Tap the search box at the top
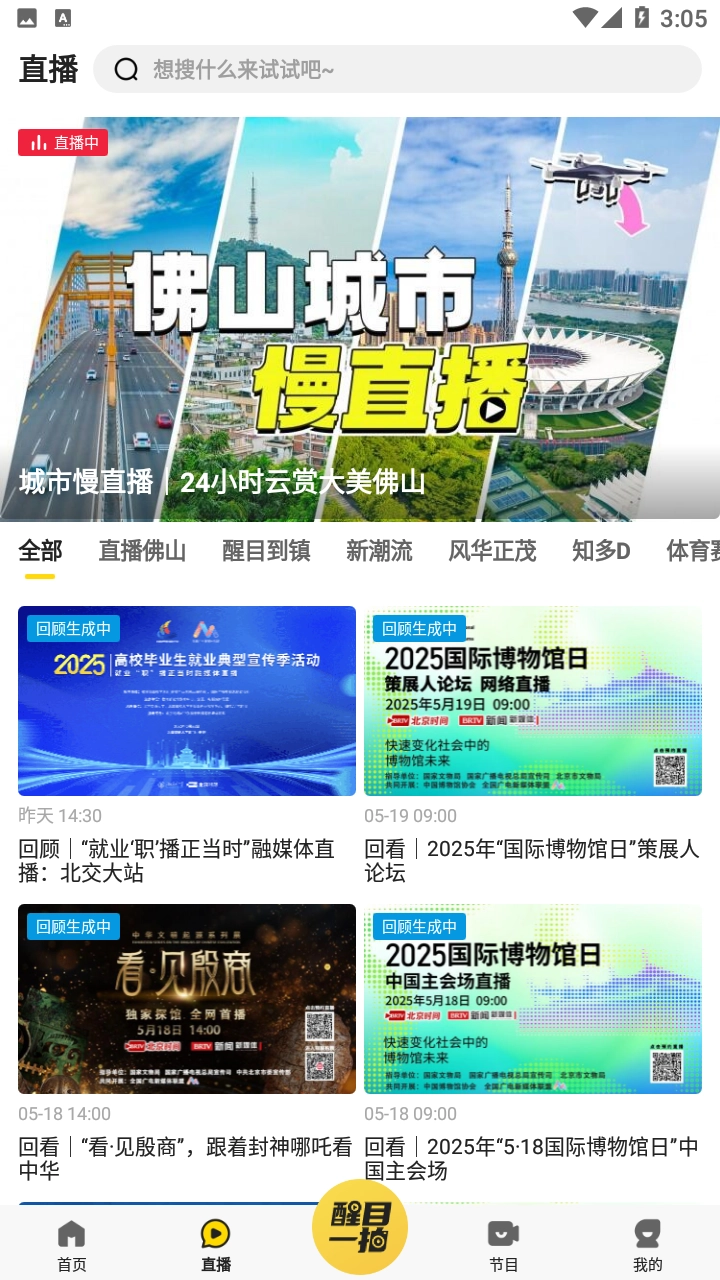Image resolution: width=720 pixels, height=1280 pixels. pyautogui.click(x=397, y=69)
